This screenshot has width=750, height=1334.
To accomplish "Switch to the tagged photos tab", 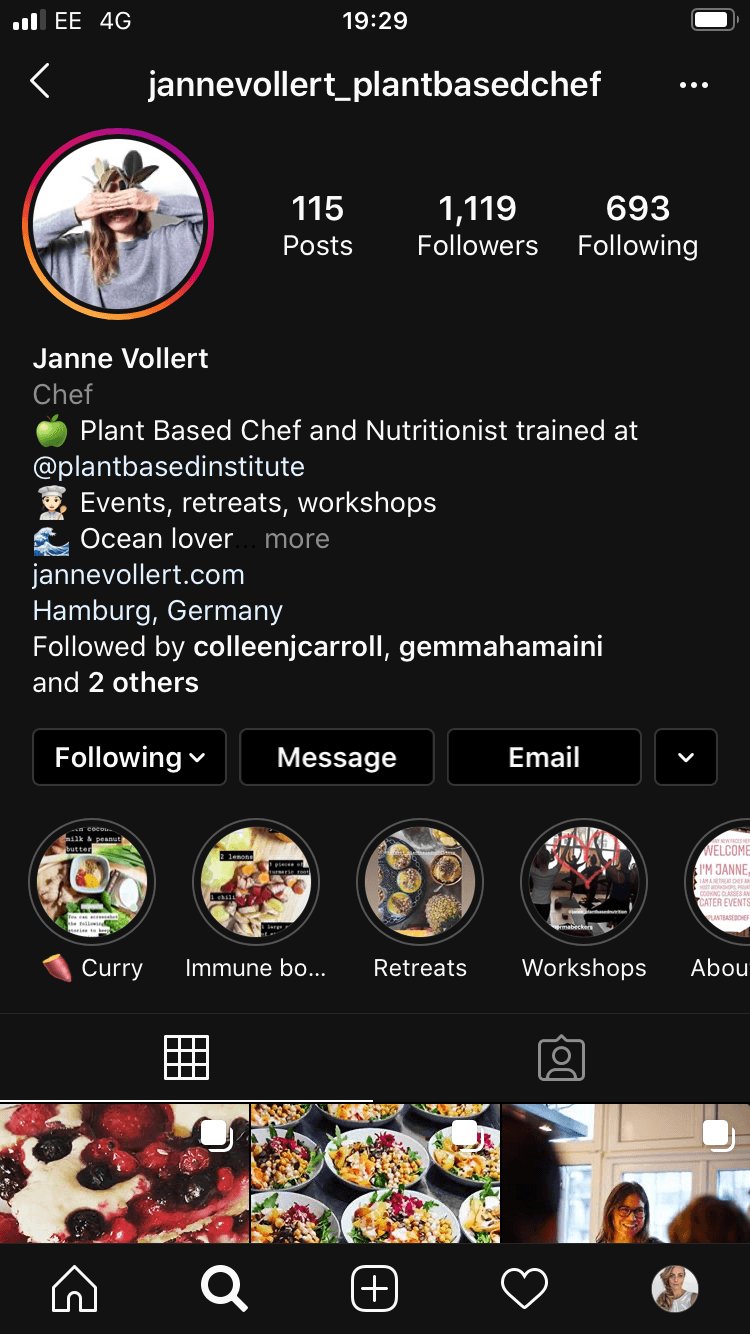I will (x=561, y=1057).
